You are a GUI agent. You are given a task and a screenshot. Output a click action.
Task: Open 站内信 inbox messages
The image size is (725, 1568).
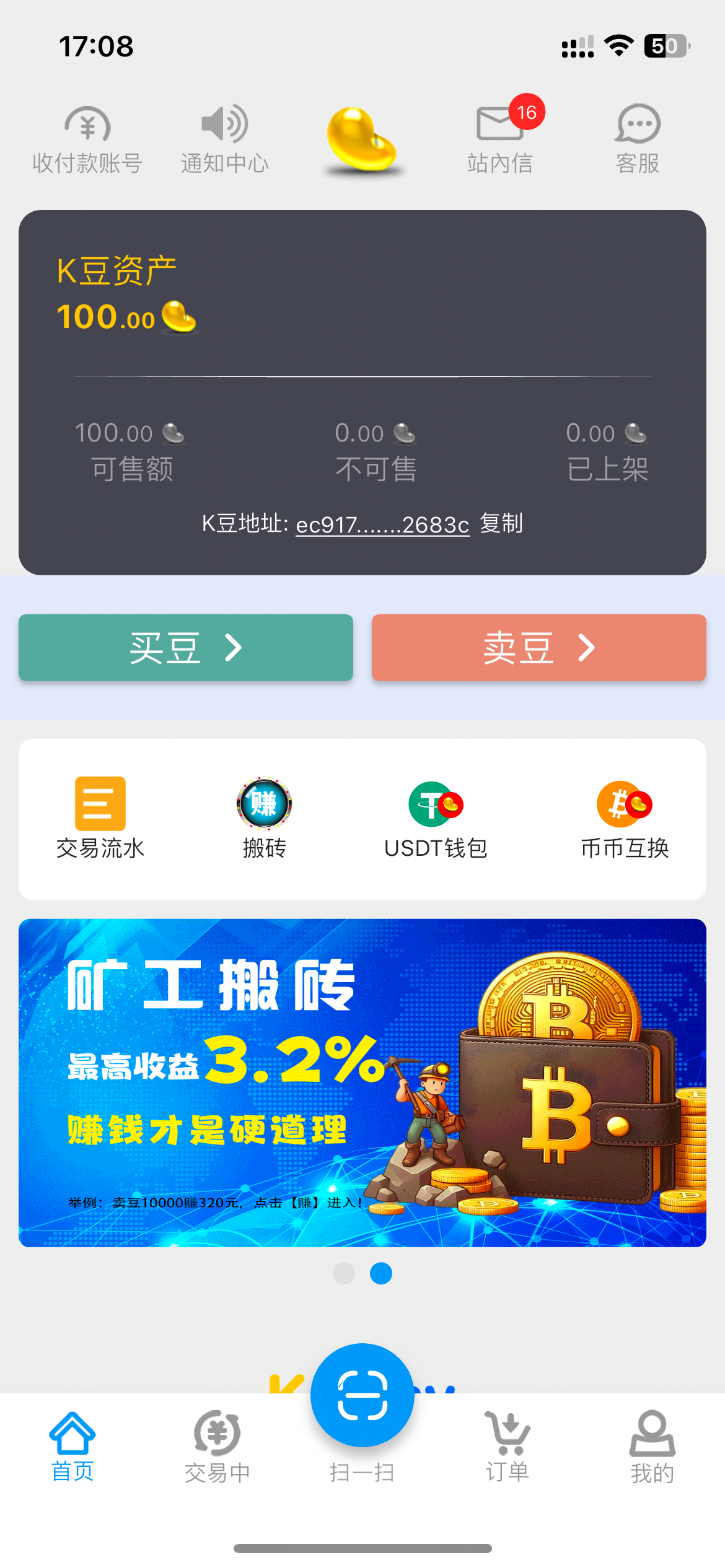coord(501,141)
